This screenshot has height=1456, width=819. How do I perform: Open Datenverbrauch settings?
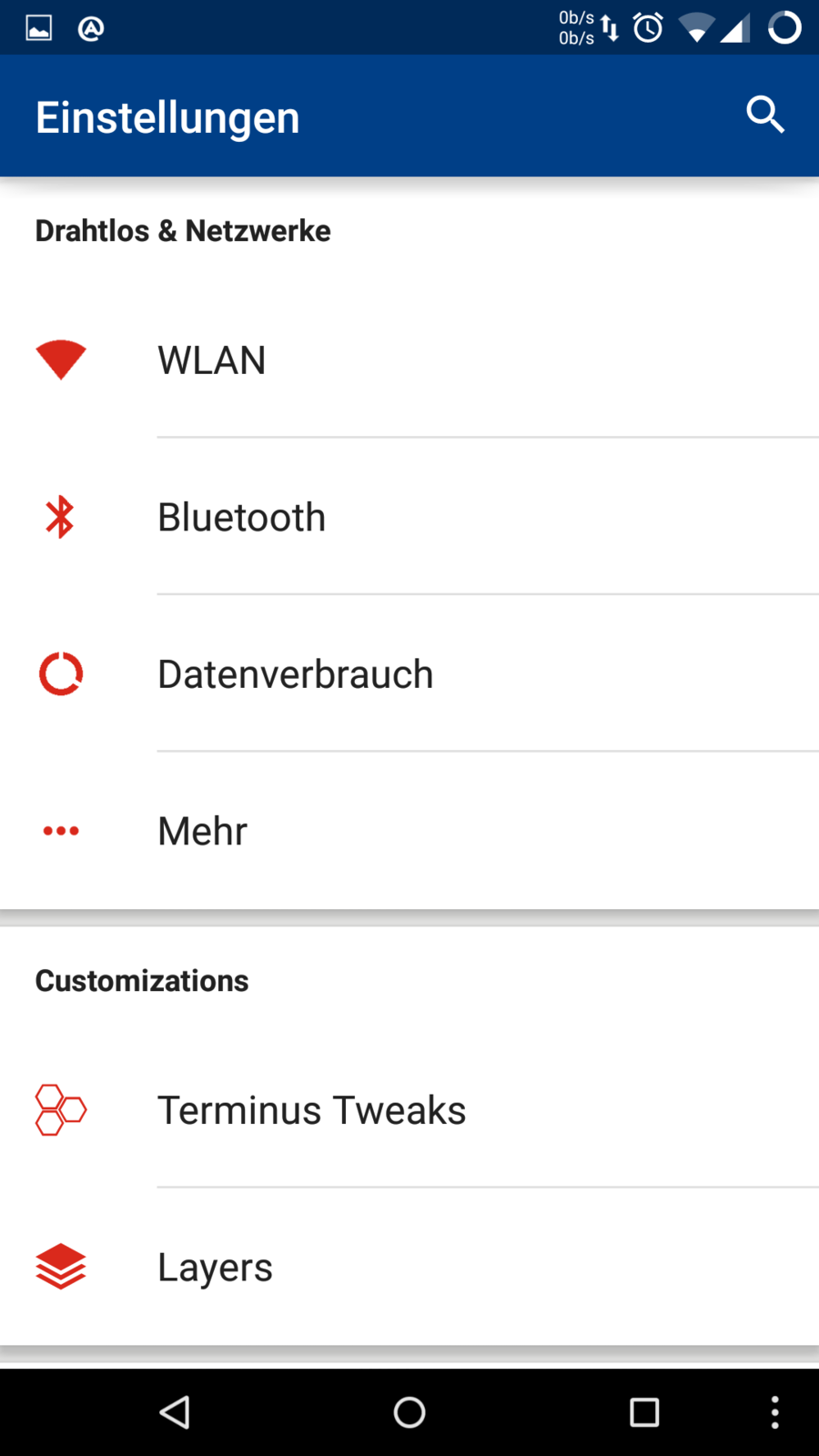coord(409,674)
